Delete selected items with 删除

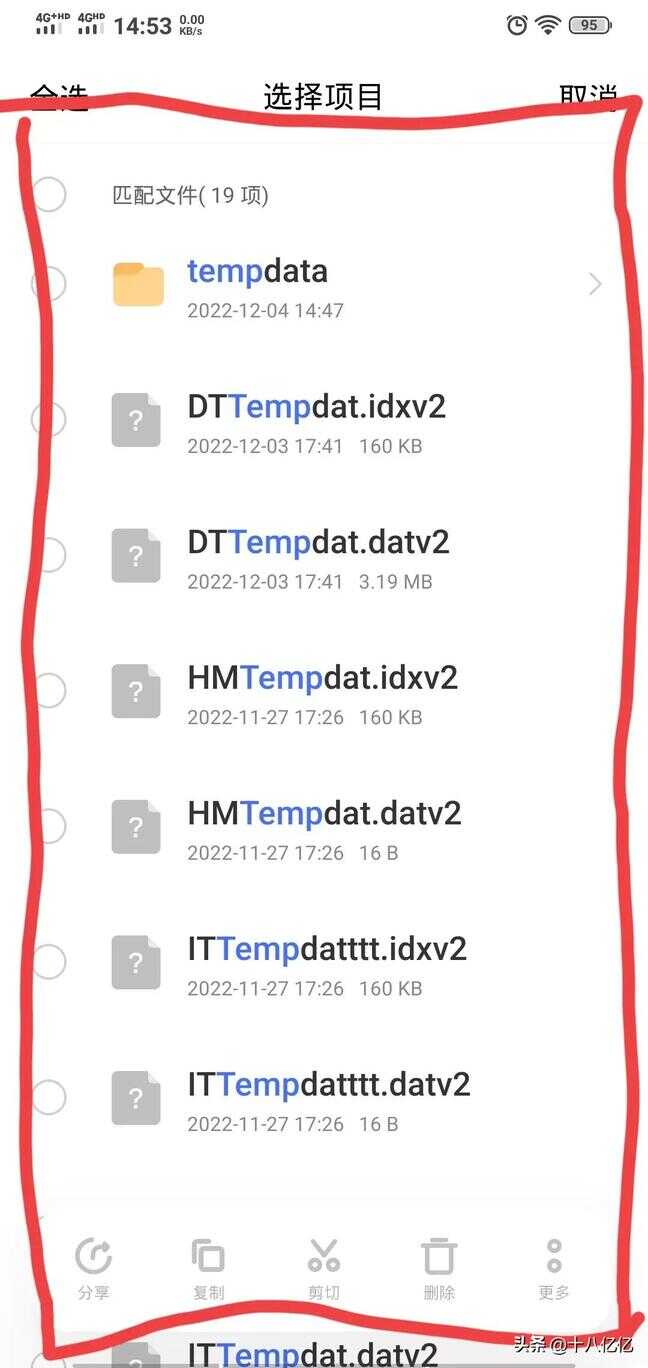[439, 1268]
